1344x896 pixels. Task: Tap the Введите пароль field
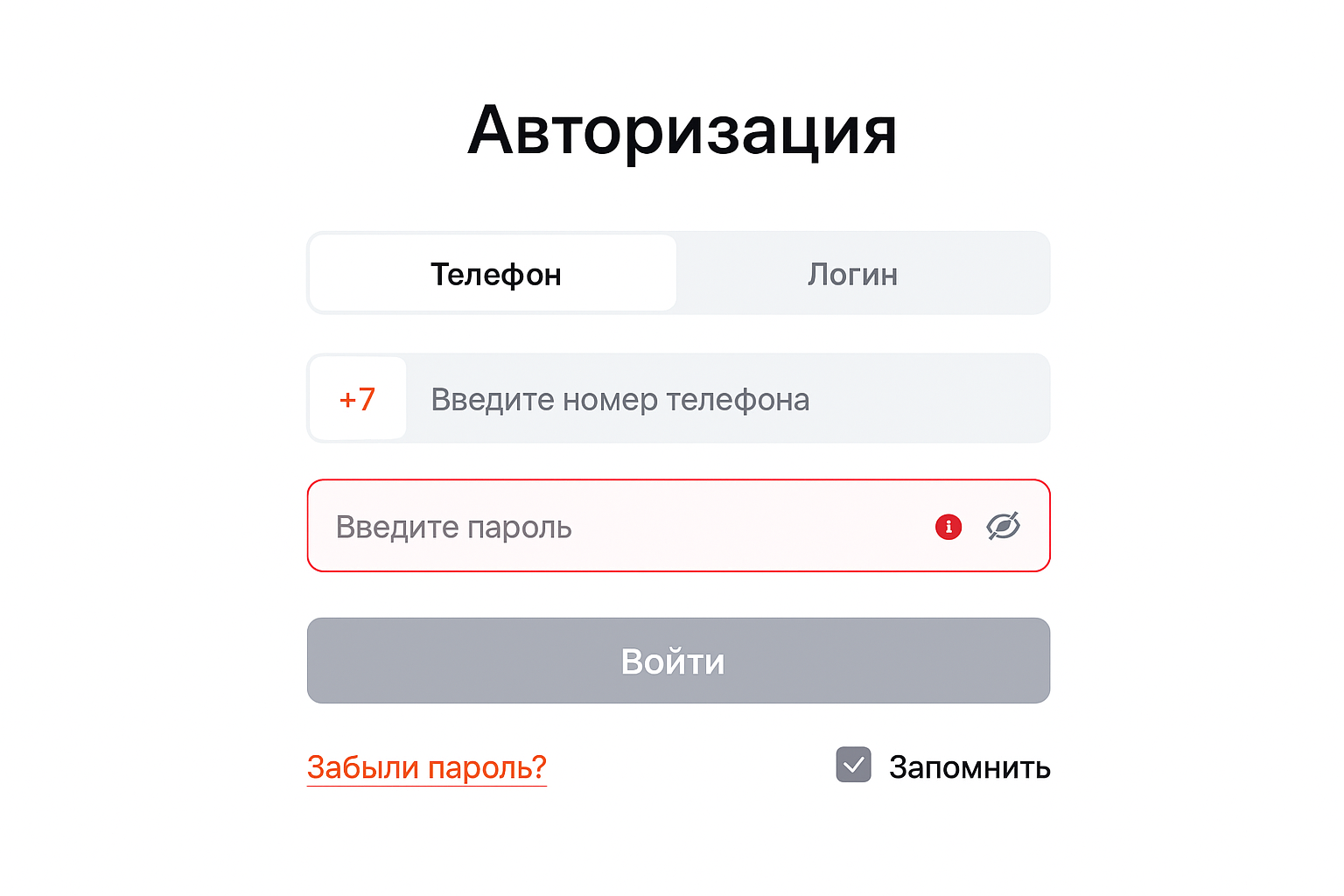pos(612,527)
